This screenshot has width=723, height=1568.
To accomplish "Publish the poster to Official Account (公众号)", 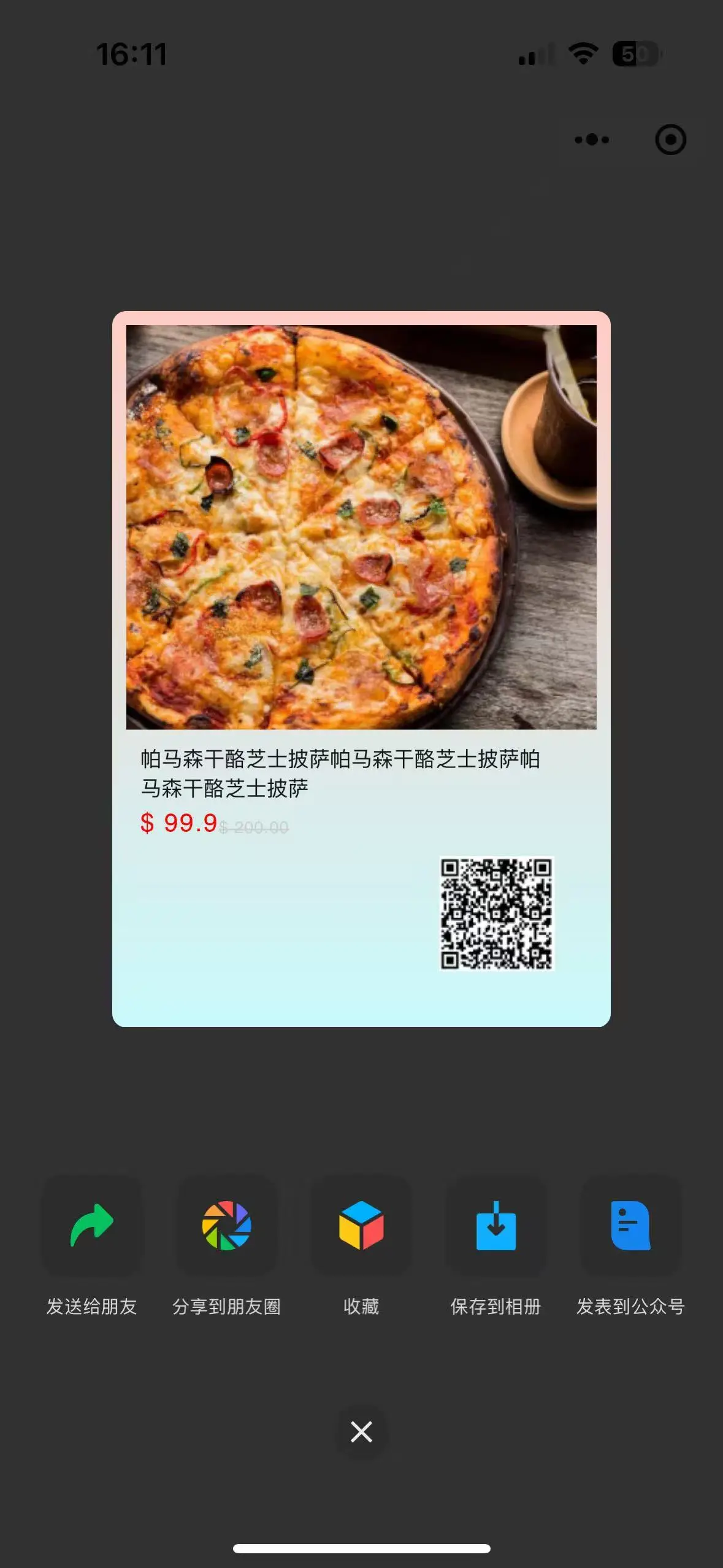I will [x=630, y=1226].
